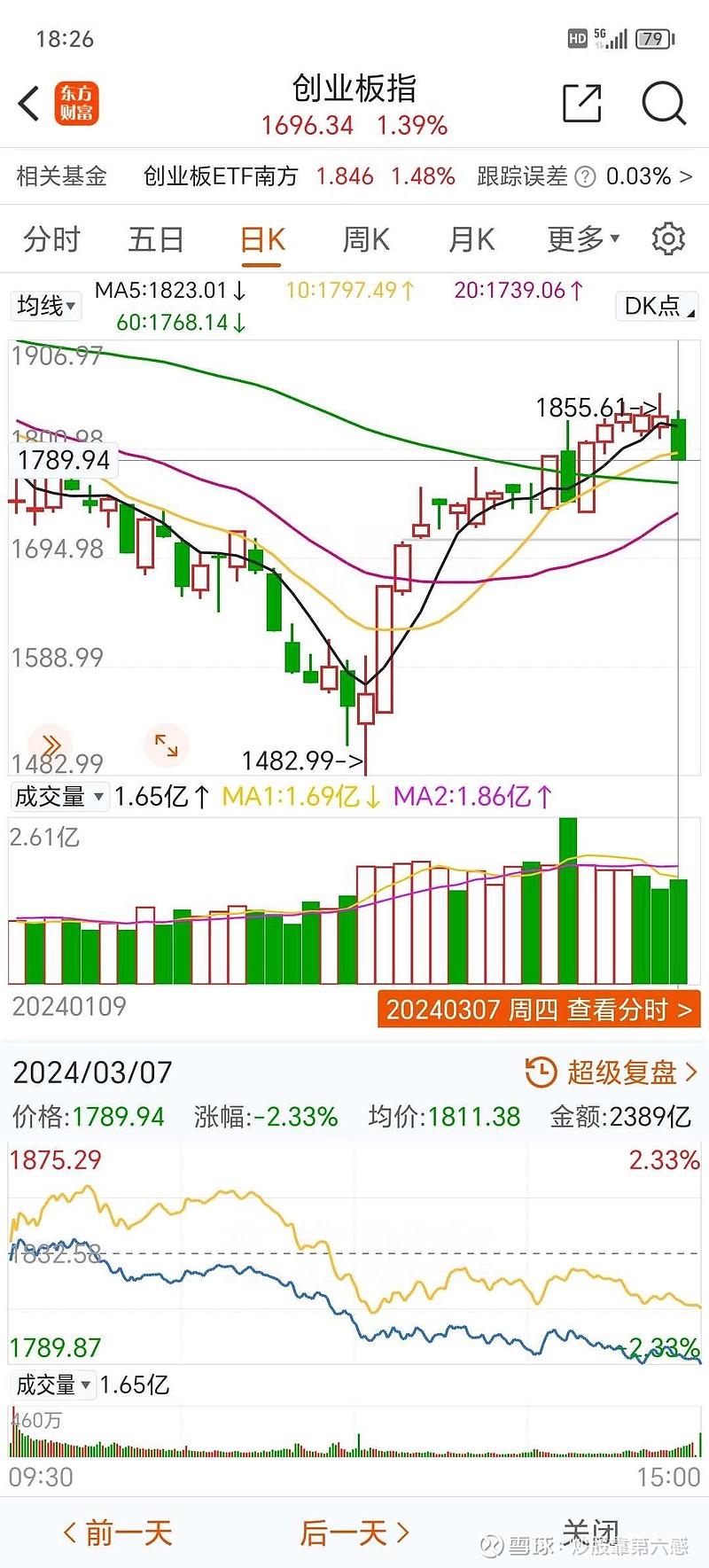Open the 均线 indicator dropdown
This screenshot has width=709, height=1568.
(x=46, y=307)
